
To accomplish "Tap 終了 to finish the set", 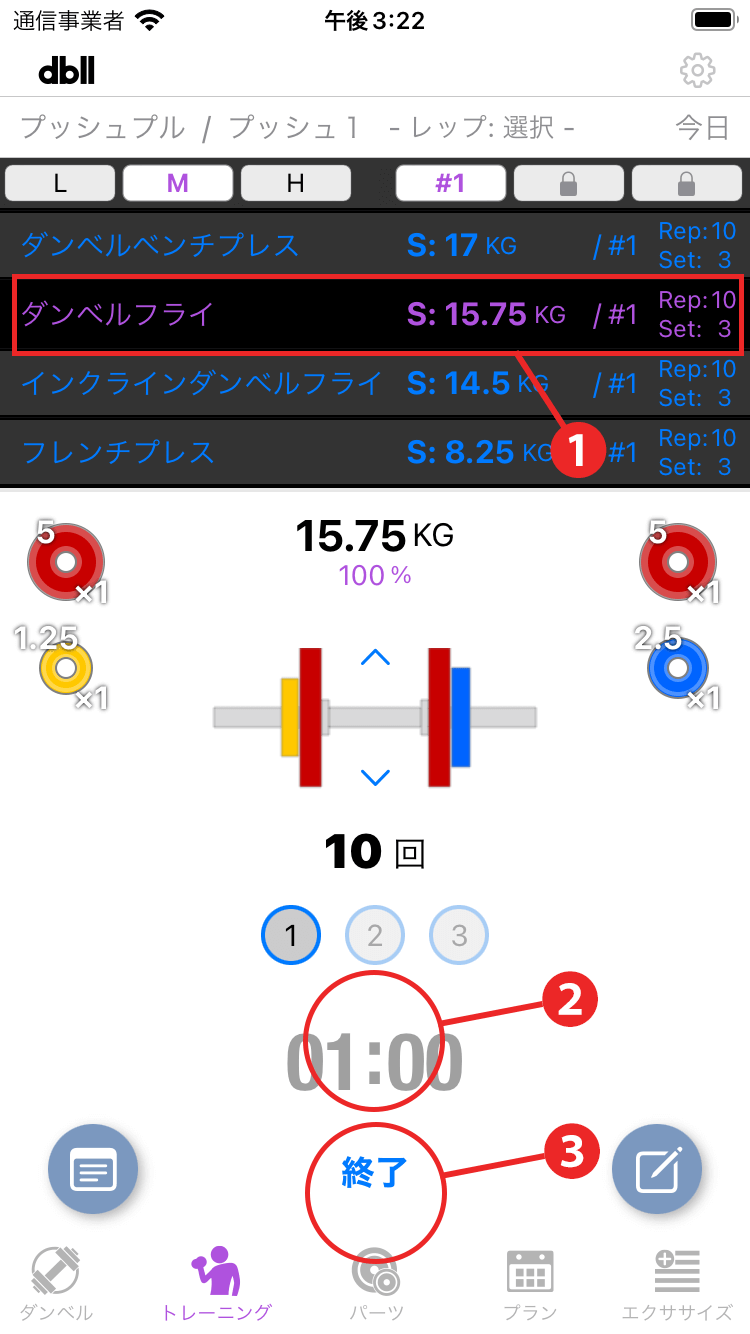I will point(374,1172).
